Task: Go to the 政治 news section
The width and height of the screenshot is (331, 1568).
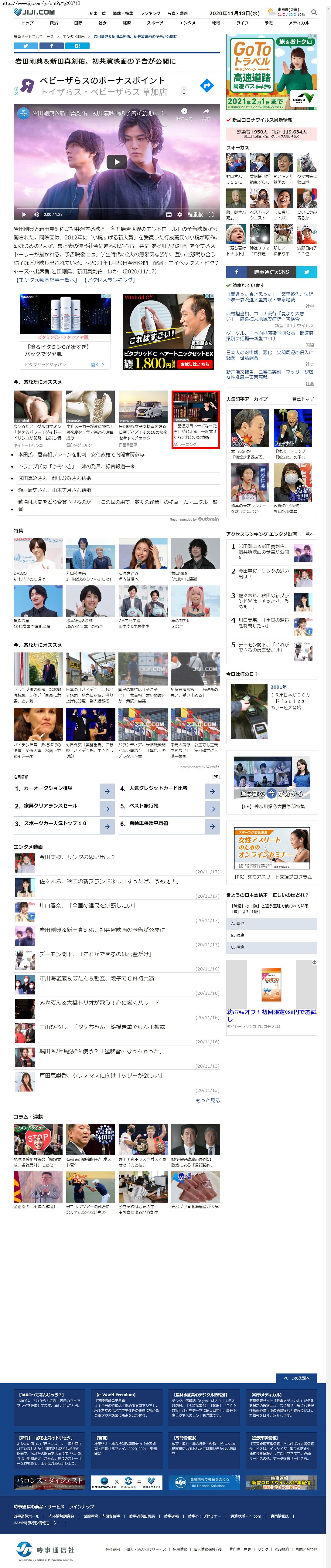Action: [x=54, y=23]
